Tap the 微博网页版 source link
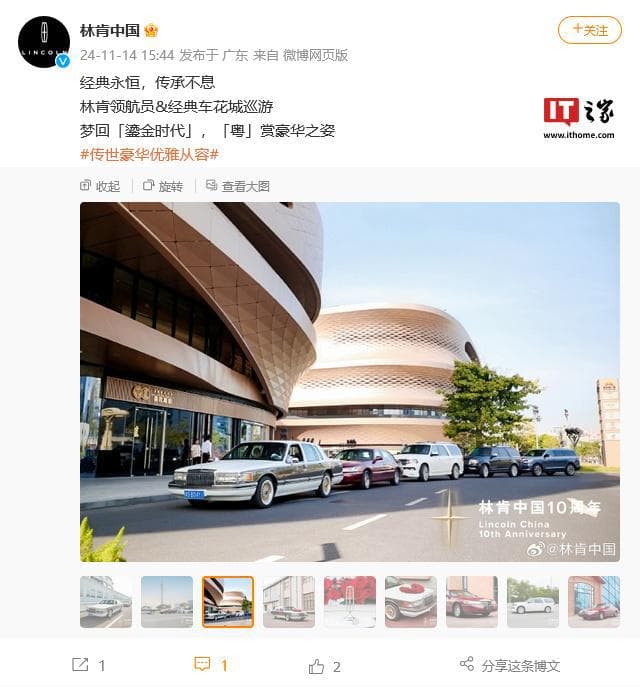The width and height of the screenshot is (640, 688). click(x=316, y=56)
